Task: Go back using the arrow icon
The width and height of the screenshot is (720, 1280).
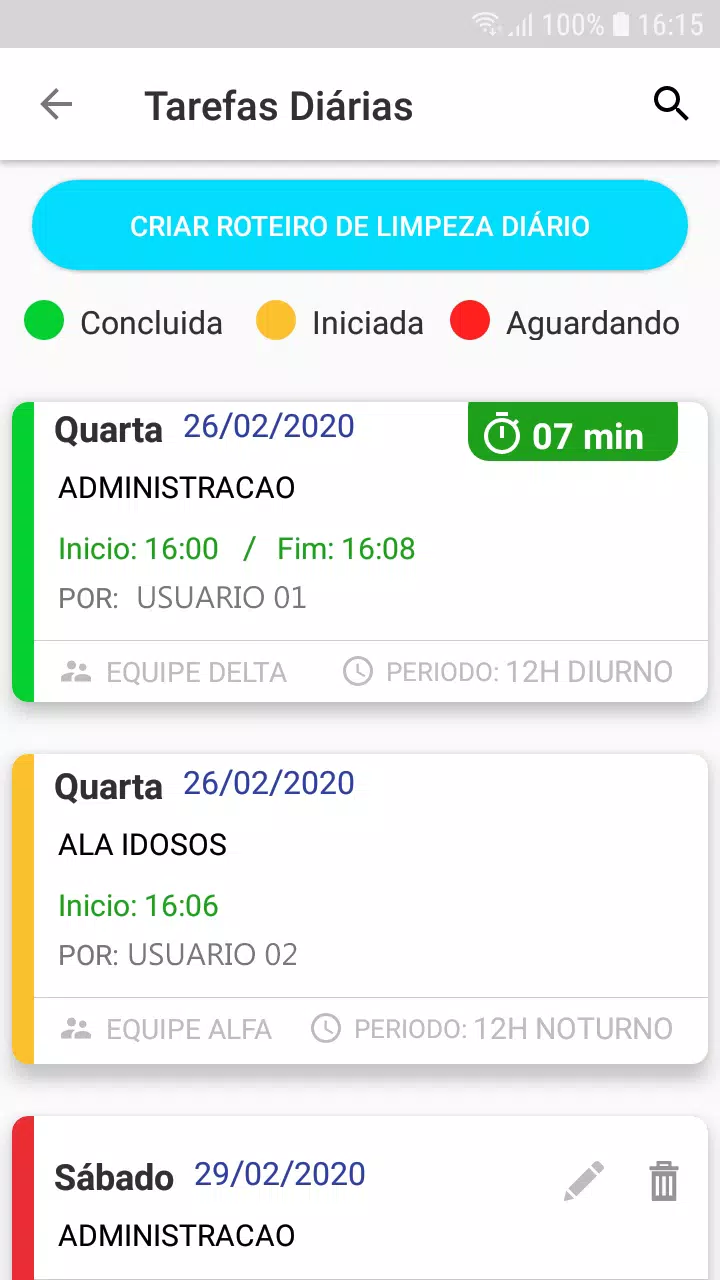Action: pyautogui.click(x=56, y=104)
